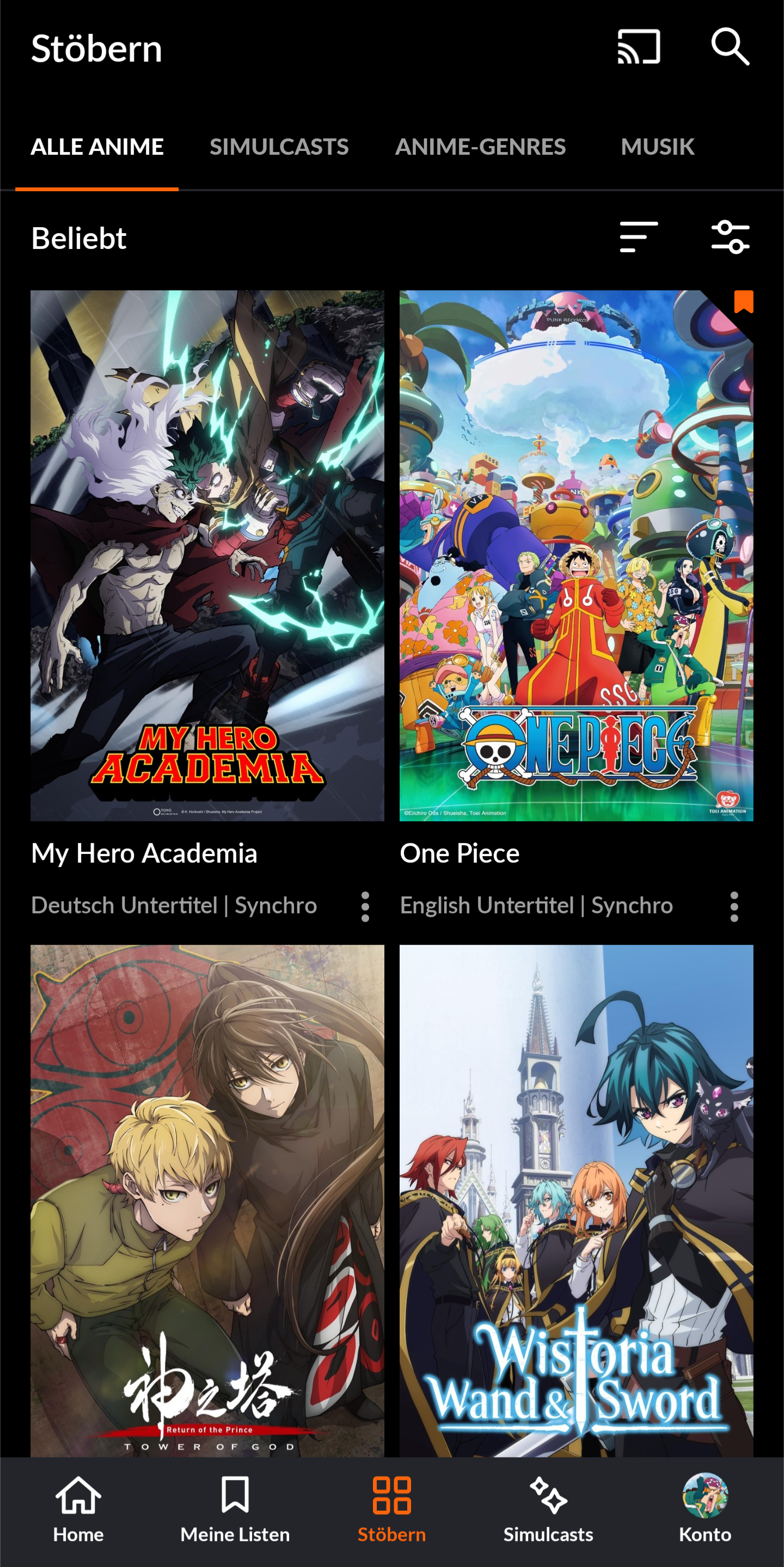
Task: Open more options for One Piece
Action: [734, 906]
